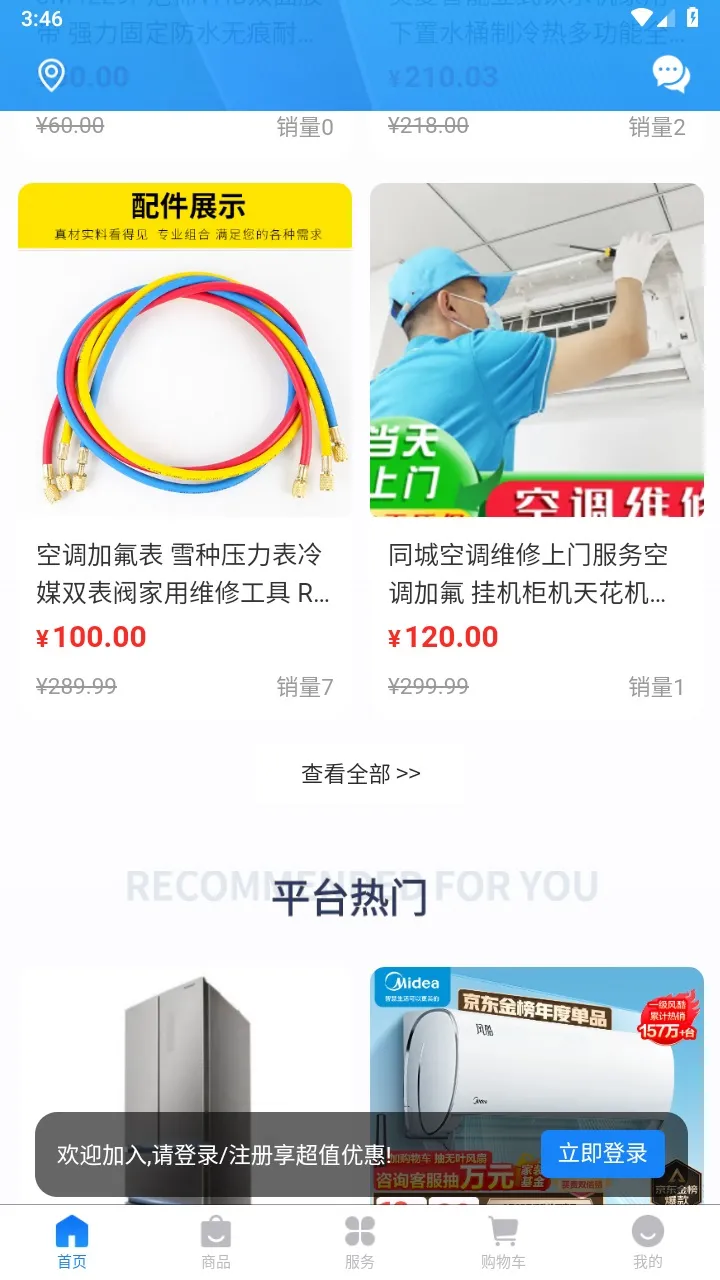Tap the location pin icon

click(51, 75)
